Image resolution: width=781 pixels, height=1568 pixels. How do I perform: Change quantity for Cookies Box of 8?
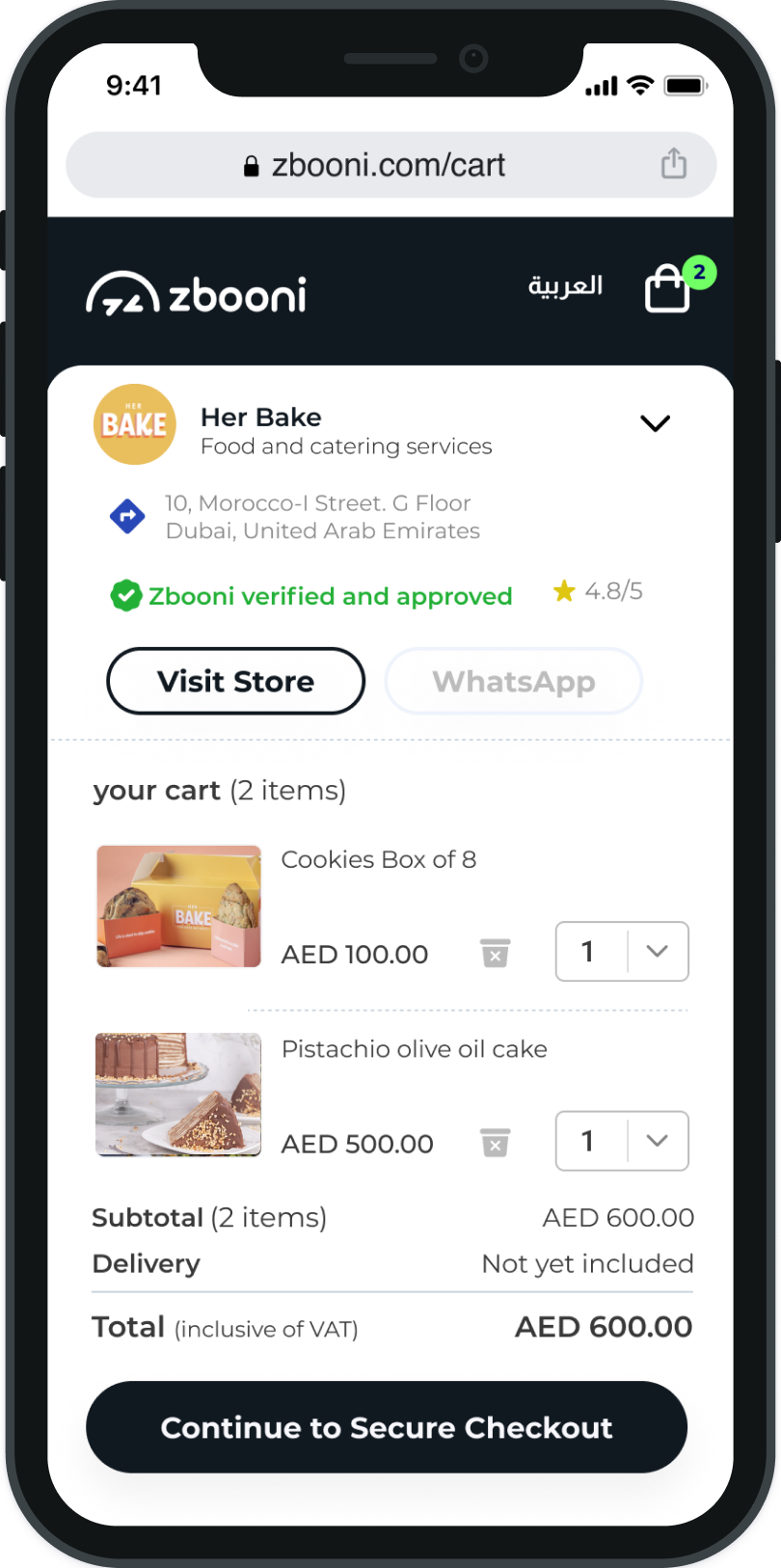[x=622, y=952]
